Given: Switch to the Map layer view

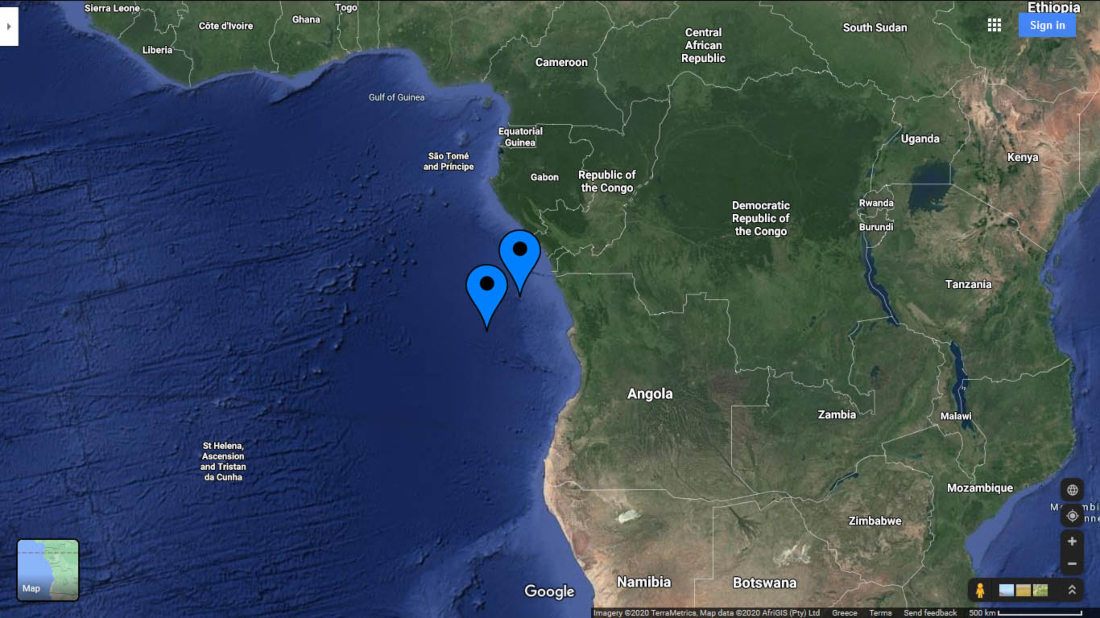Looking at the screenshot, I should click(x=47, y=570).
